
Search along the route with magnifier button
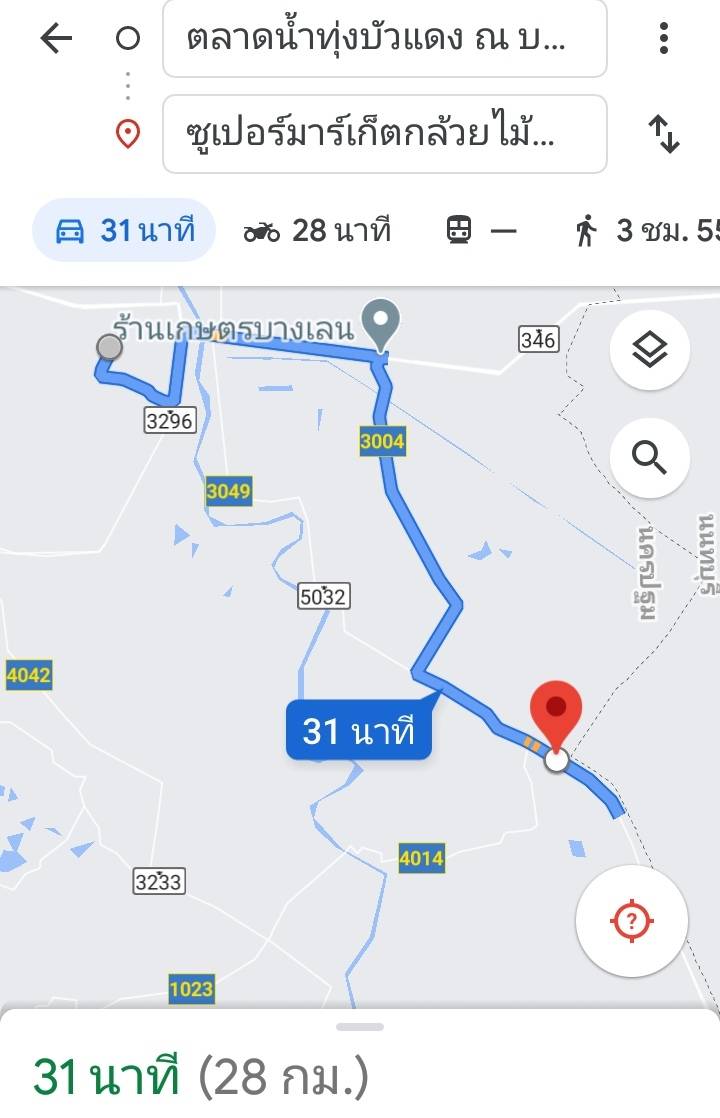[649, 458]
